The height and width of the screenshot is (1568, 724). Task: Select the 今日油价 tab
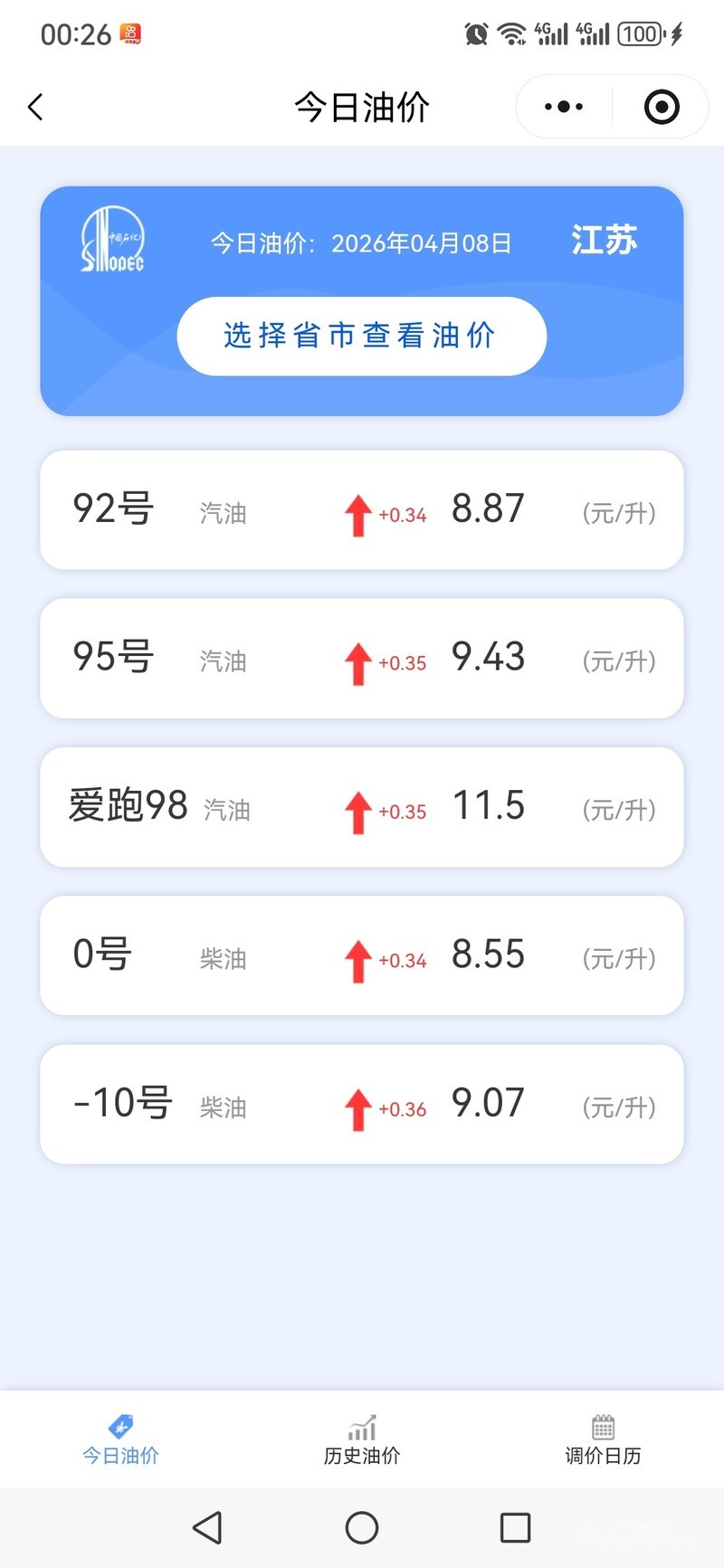pyautogui.click(x=120, y=1440)
